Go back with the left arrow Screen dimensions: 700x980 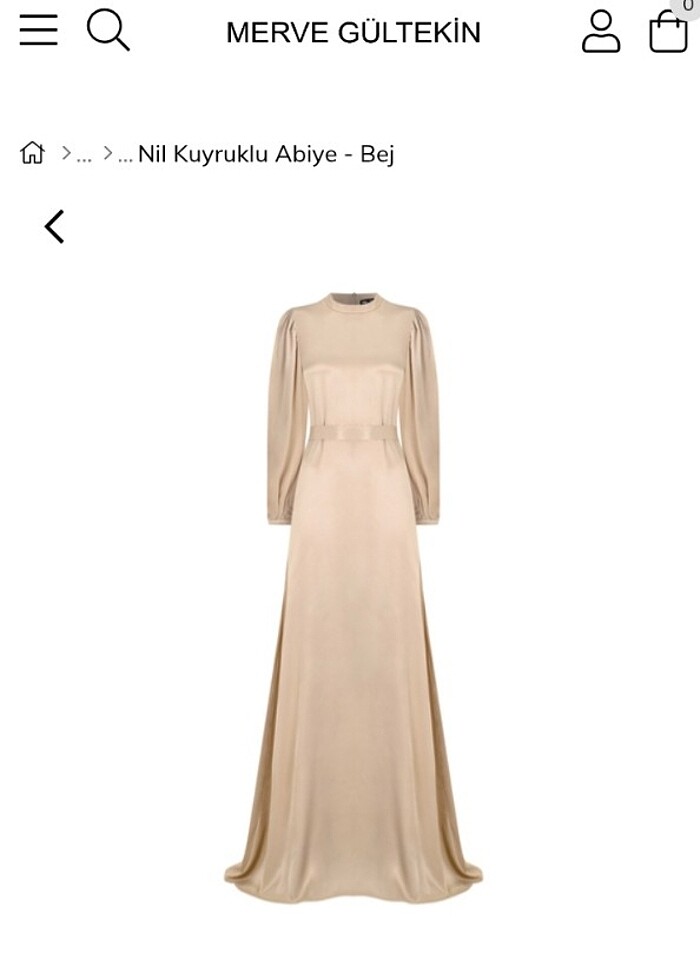point(54,226)
